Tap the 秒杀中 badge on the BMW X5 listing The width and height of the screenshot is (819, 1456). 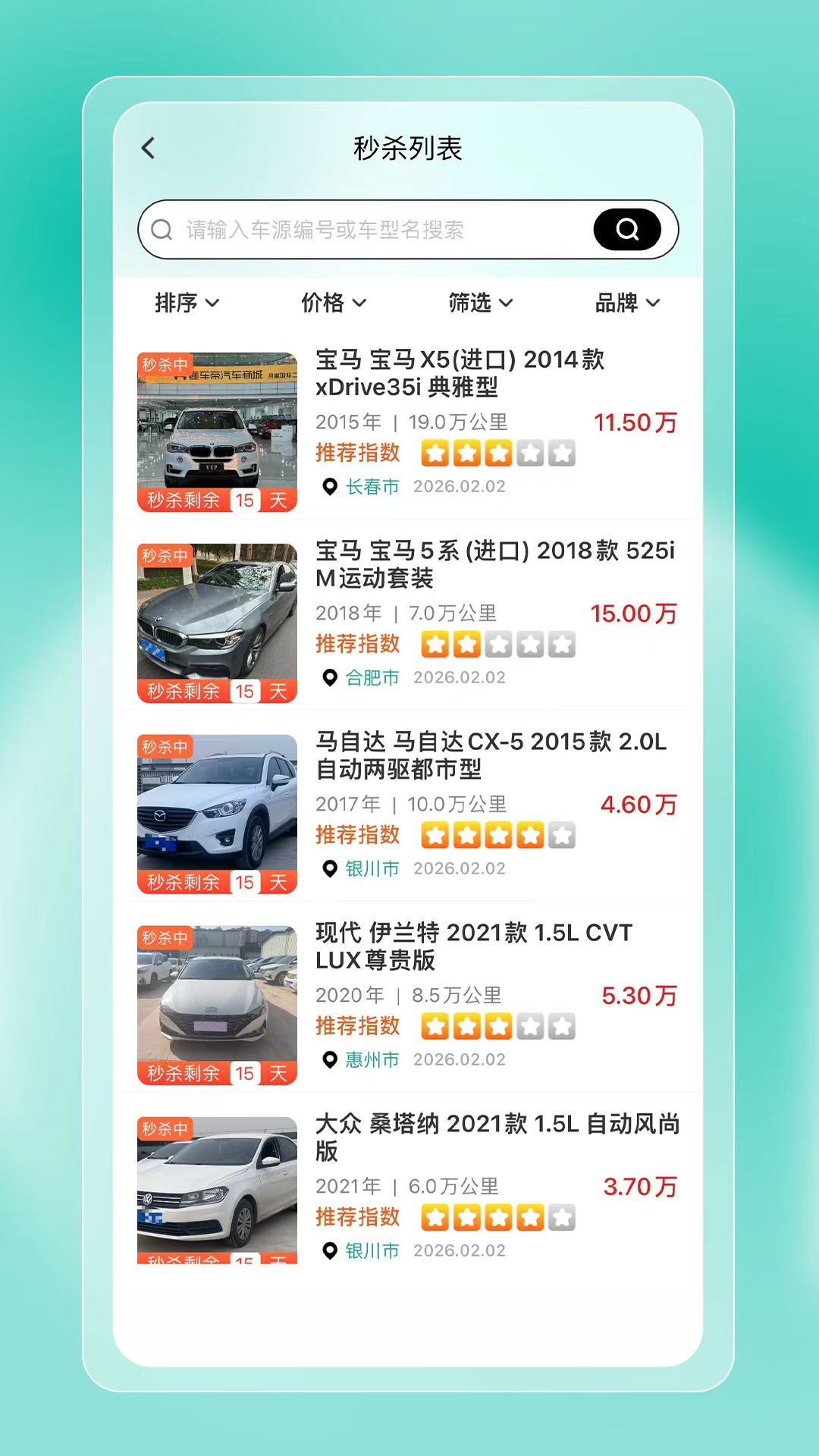pos(164,364)
